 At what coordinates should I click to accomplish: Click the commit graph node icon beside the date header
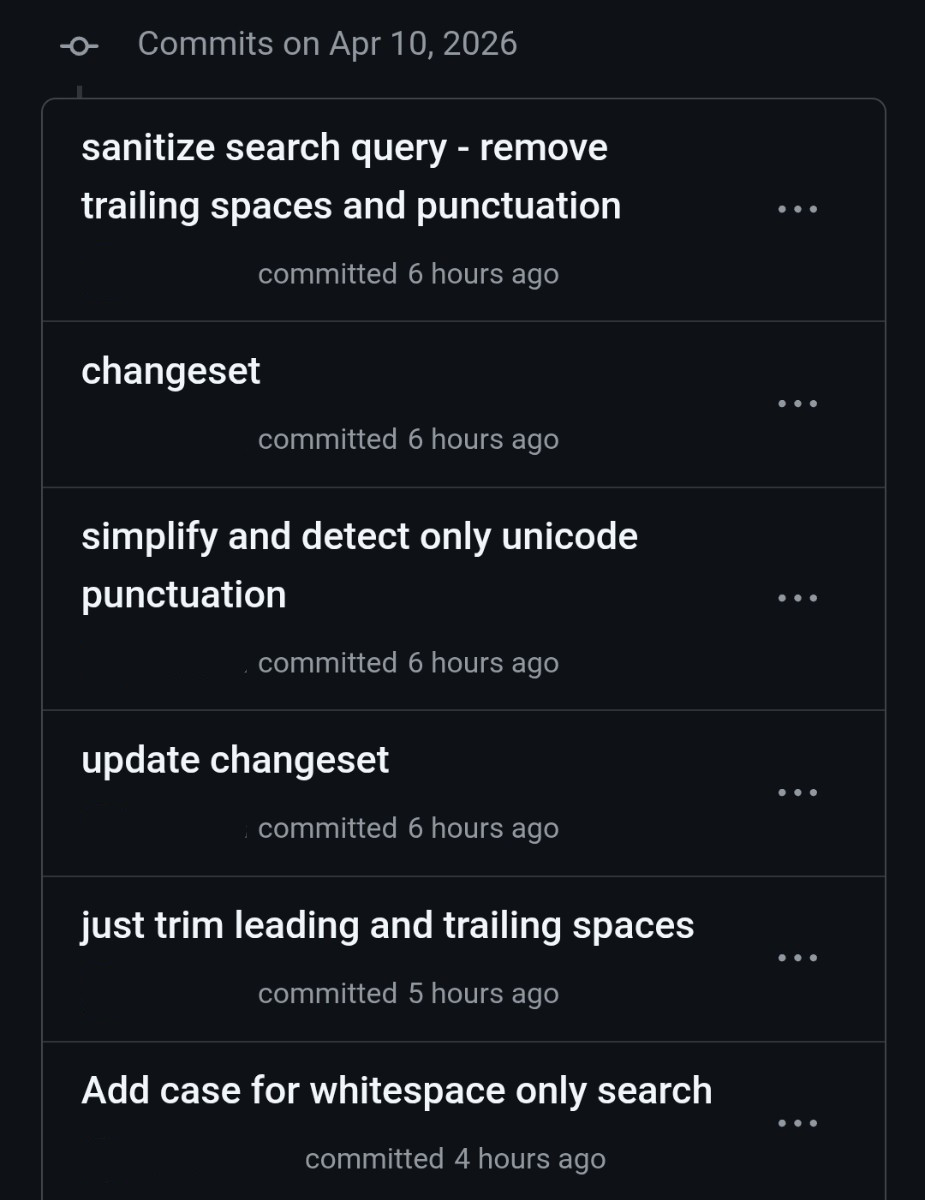point(79,44)
